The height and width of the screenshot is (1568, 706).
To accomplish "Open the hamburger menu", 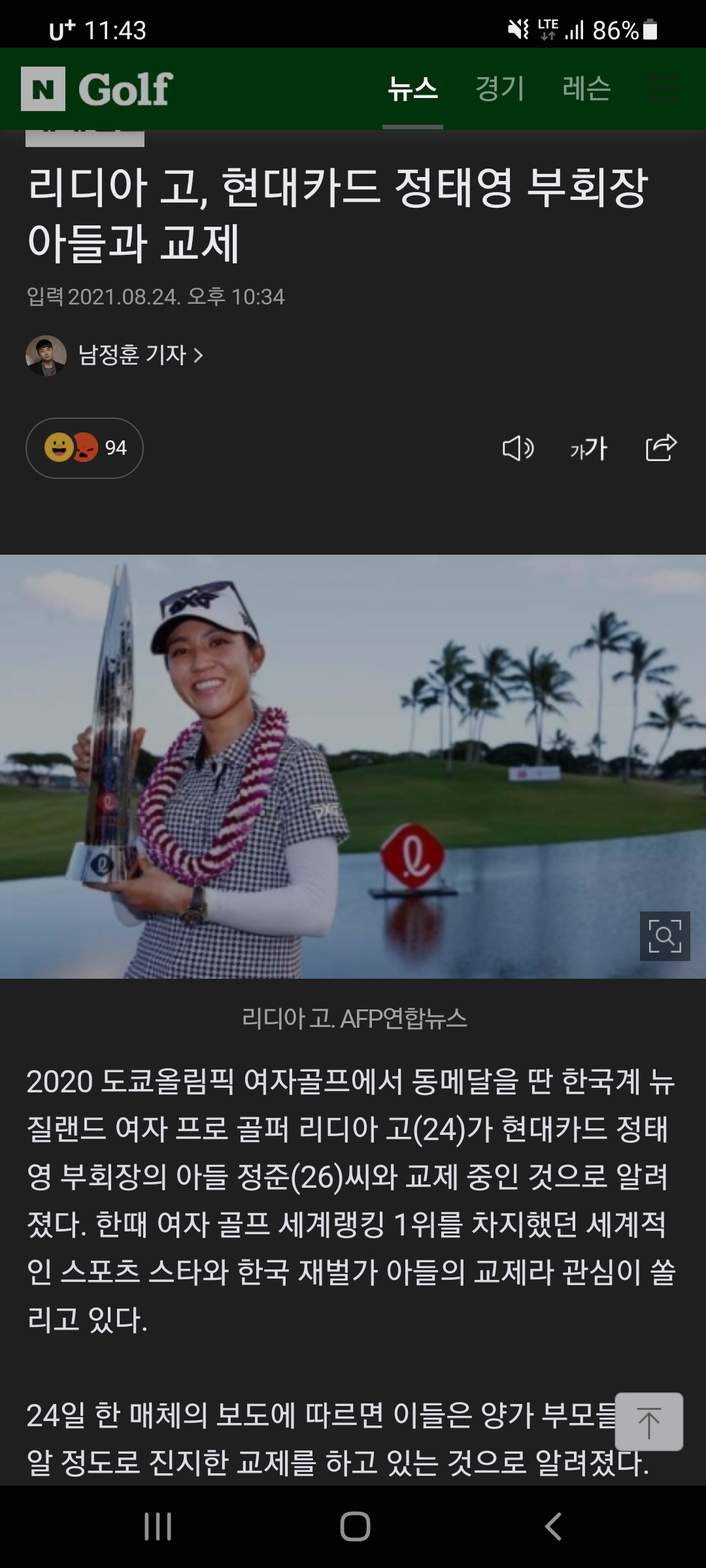I will (663, 89).
